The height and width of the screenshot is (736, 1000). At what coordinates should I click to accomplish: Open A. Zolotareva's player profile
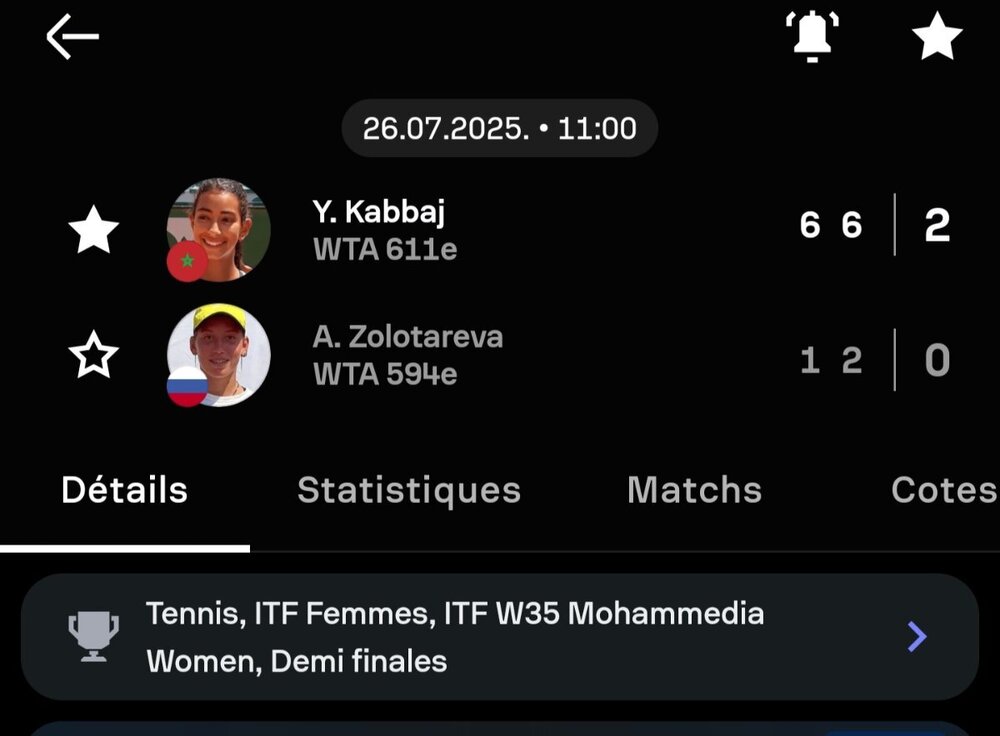[x=218, y=356]
